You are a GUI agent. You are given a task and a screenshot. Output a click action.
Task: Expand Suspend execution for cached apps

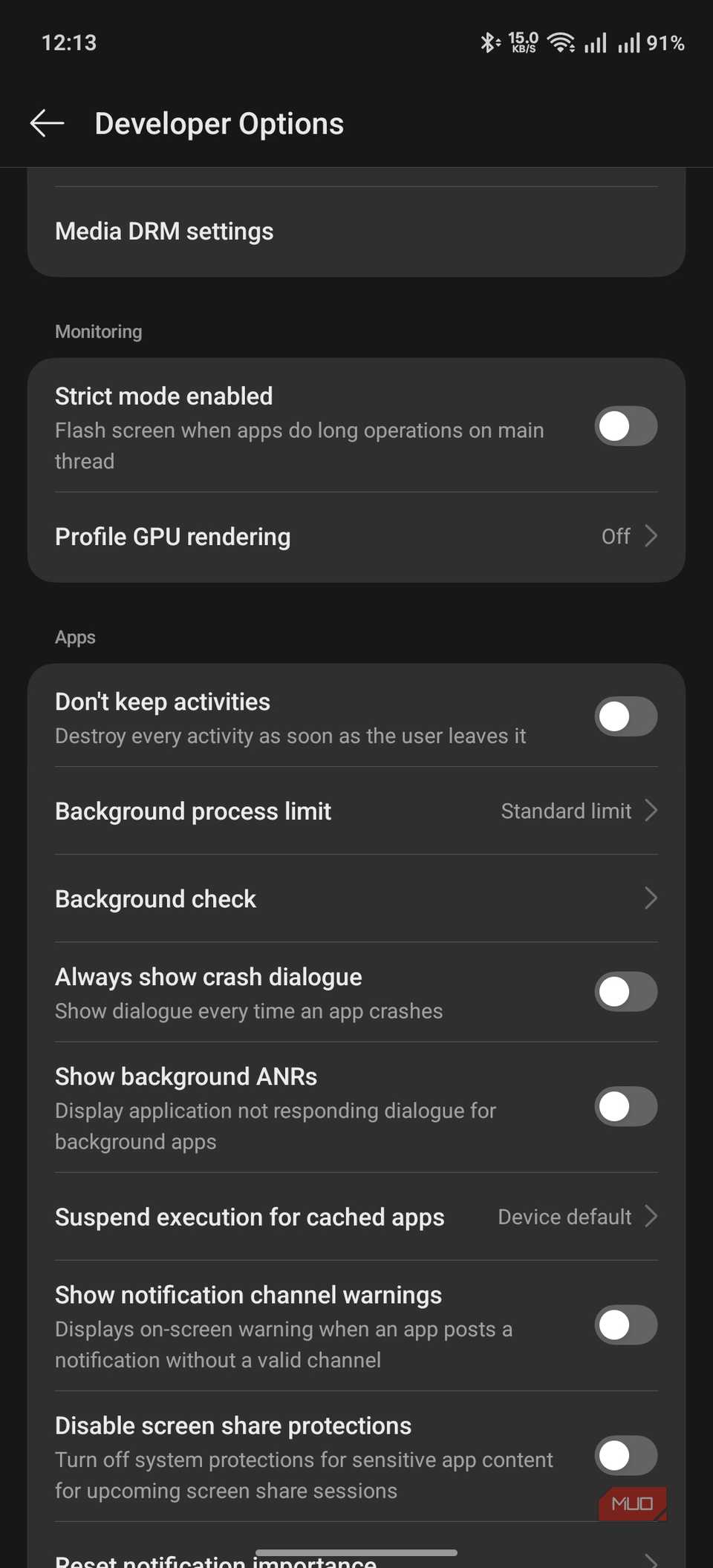(356, 1217)
